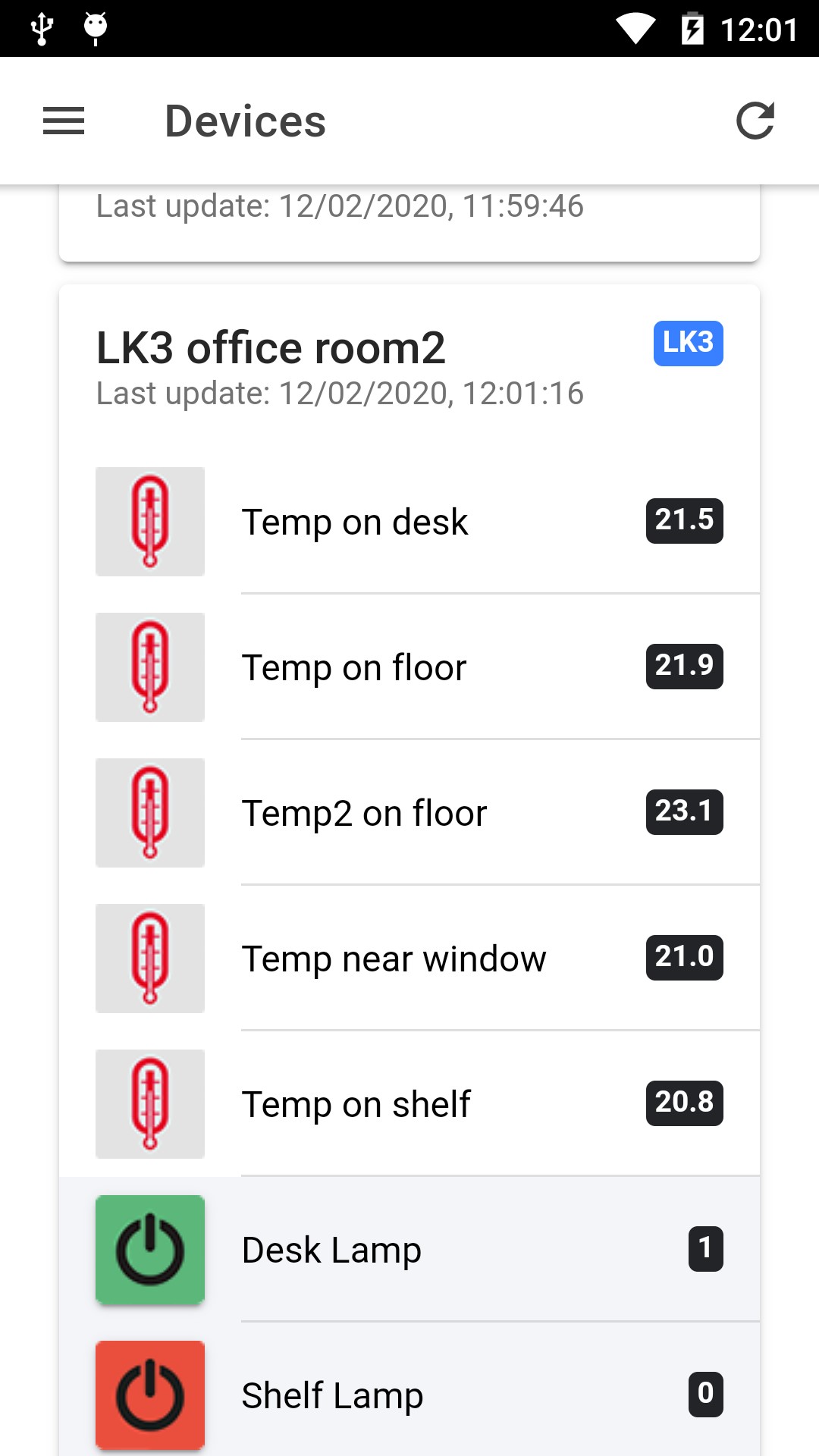Refresh the devices list
The height and width of the screenshot is (1456, 819).
tap(755, 121)
